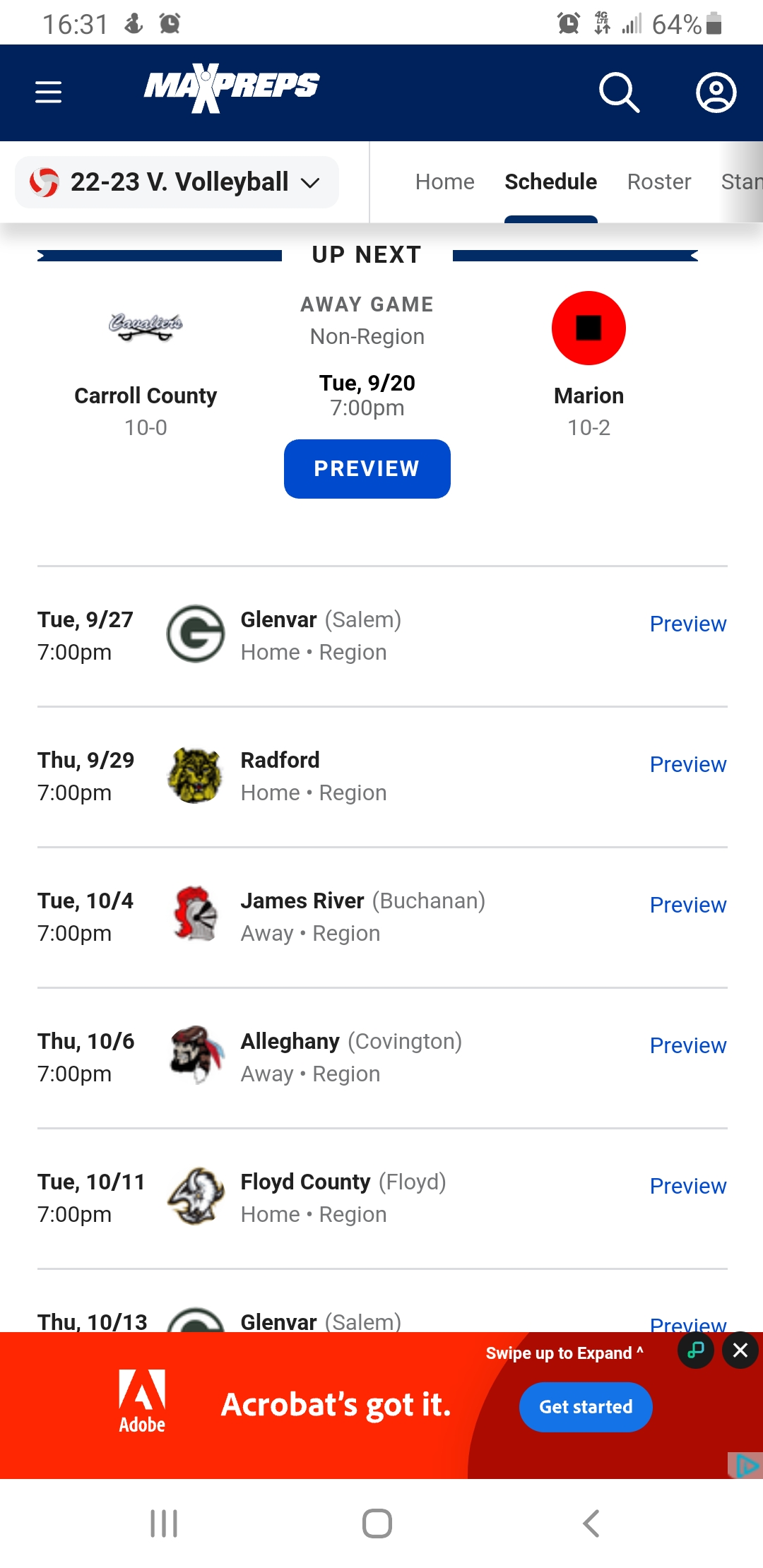
Task: Tap the blue PREVIEW button for Marion game
Action: 367,468
